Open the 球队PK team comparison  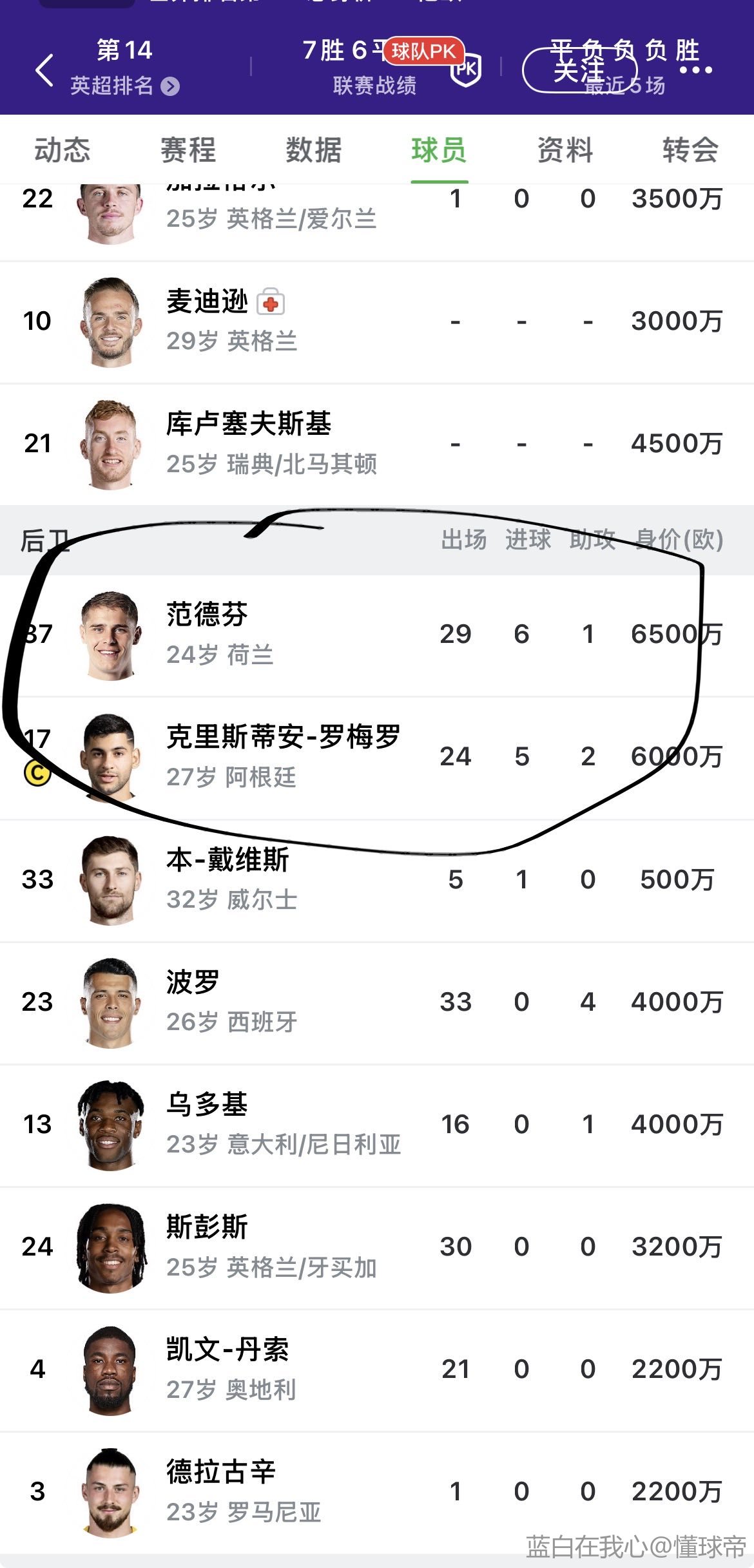pos(423,52)
